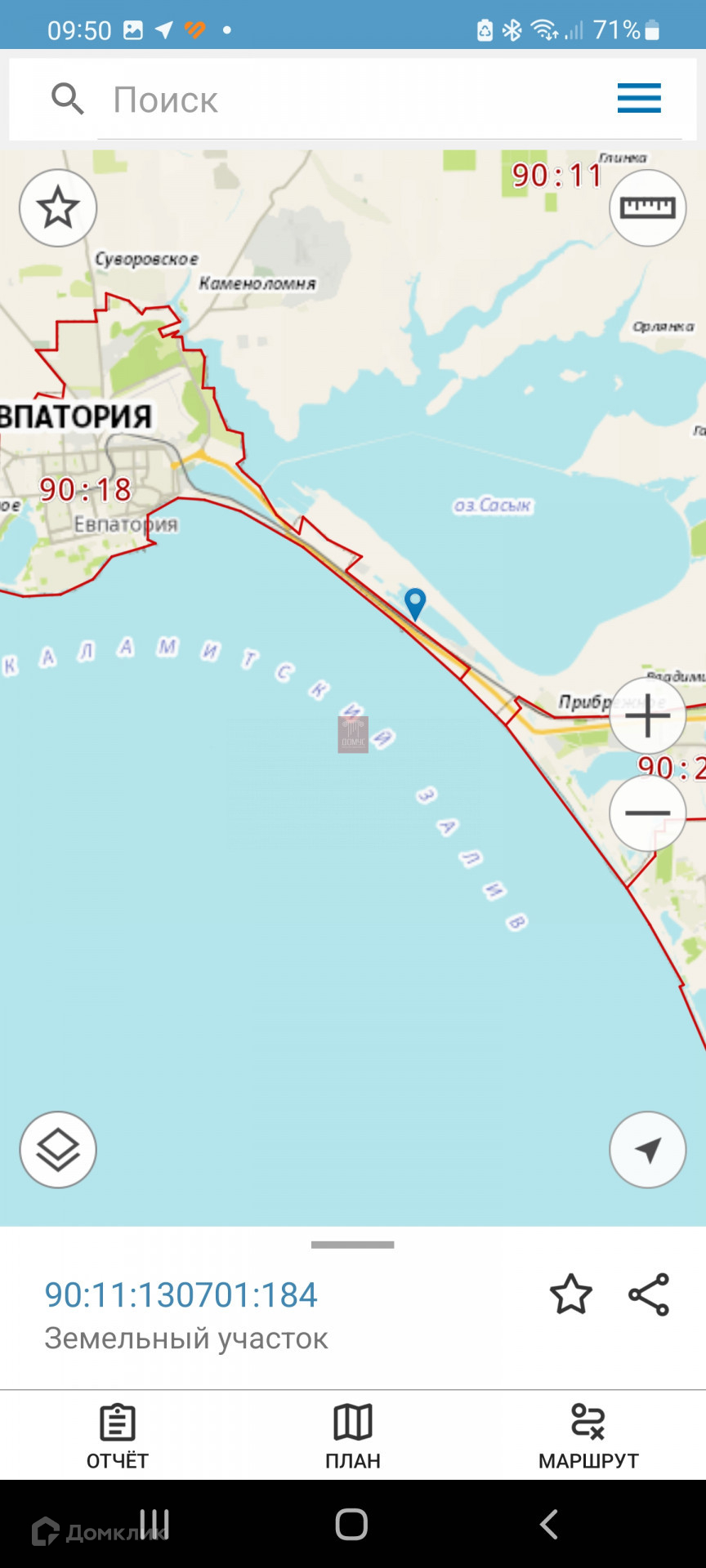
Task: Activate the ruler measurement tool
Action: [647, 208]
